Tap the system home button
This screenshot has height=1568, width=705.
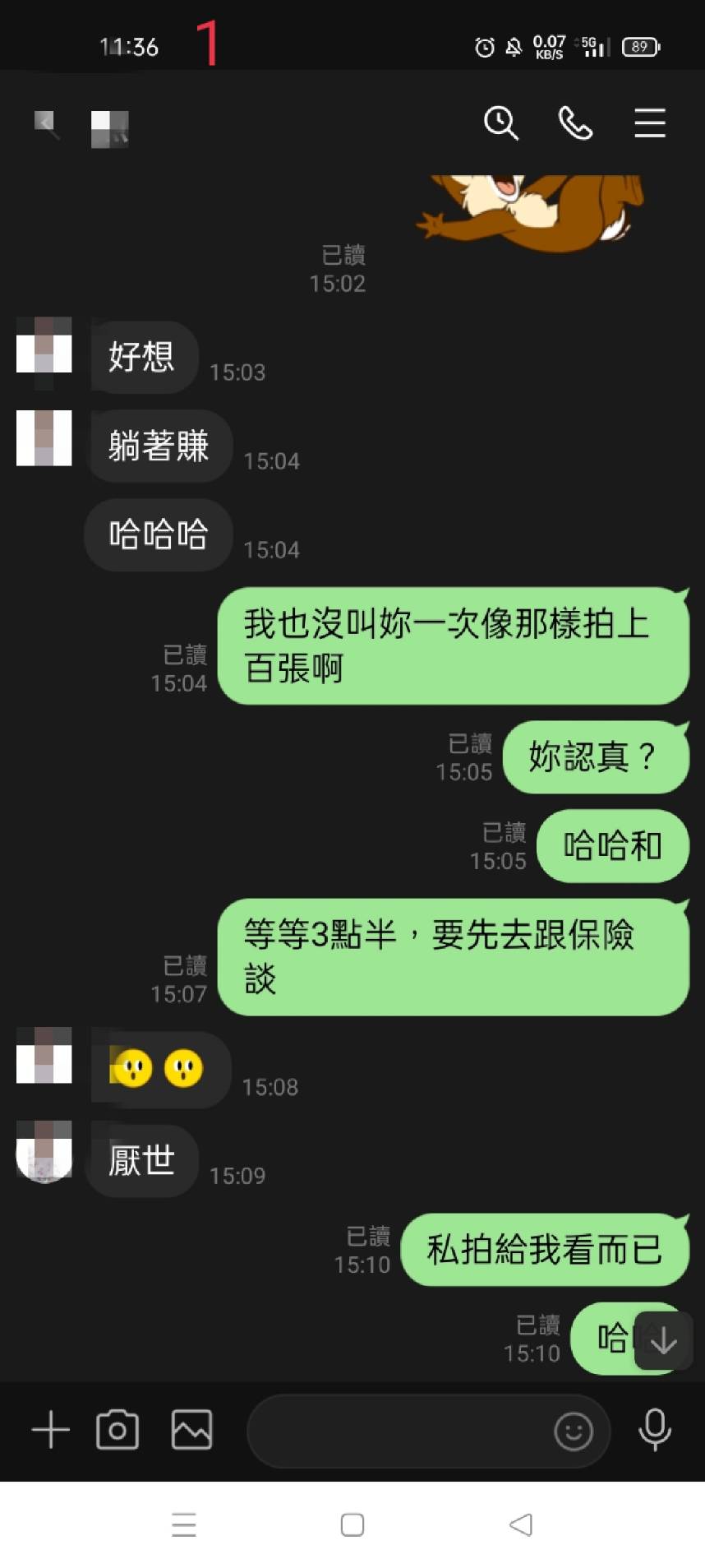coord(352,1525)
